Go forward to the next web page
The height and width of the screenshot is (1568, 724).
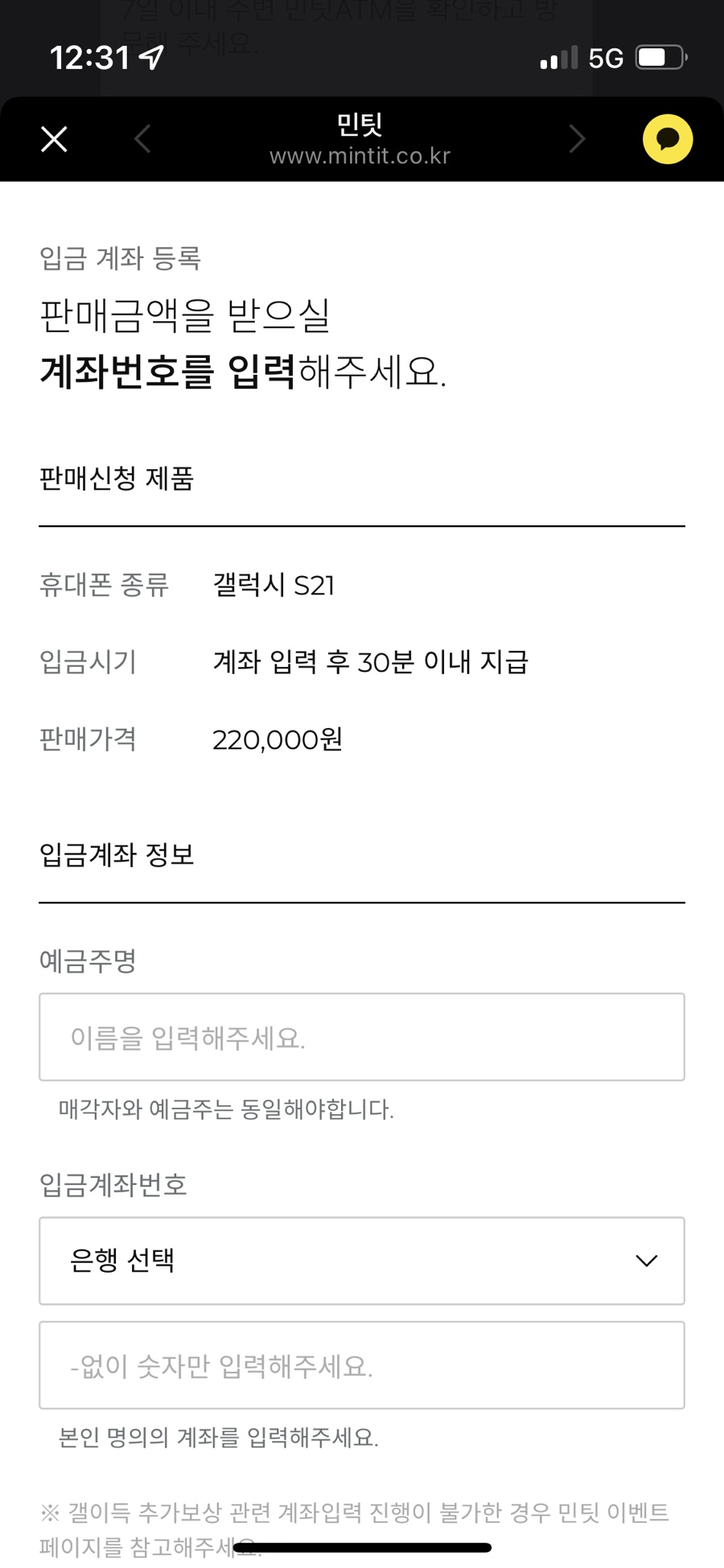coord(577,139)
